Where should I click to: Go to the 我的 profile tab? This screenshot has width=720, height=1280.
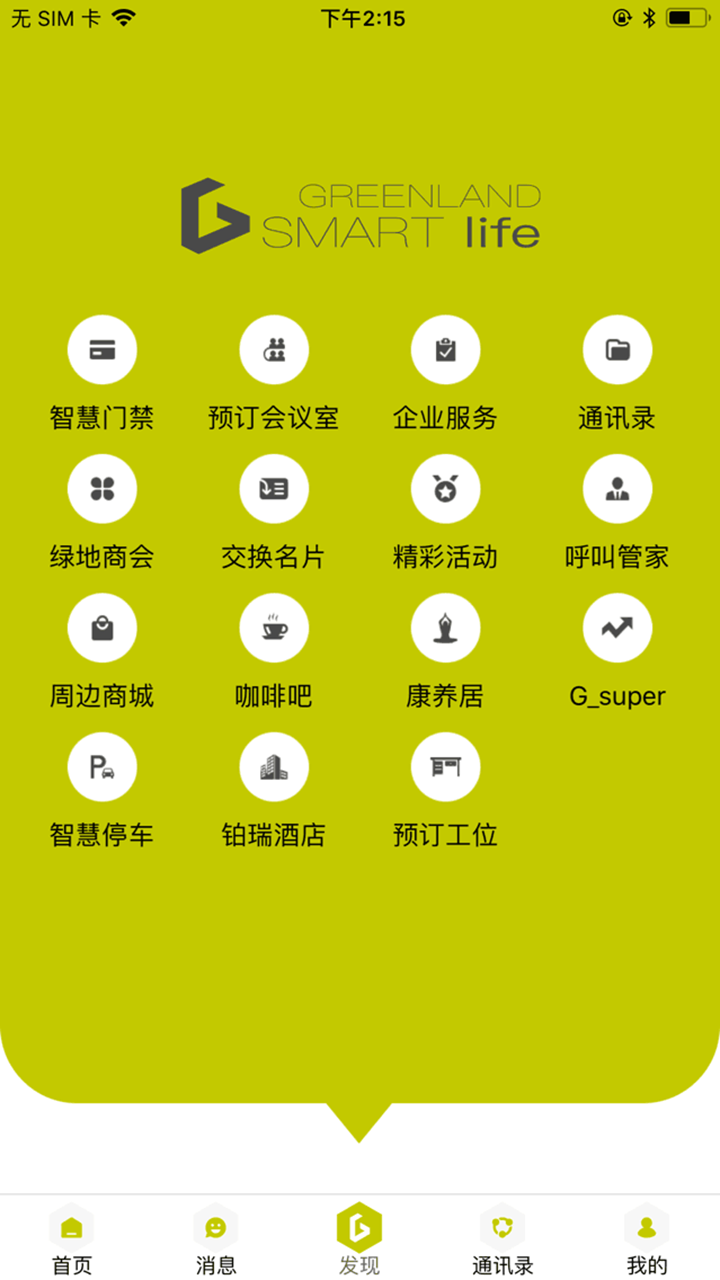tap(647, 1239)
